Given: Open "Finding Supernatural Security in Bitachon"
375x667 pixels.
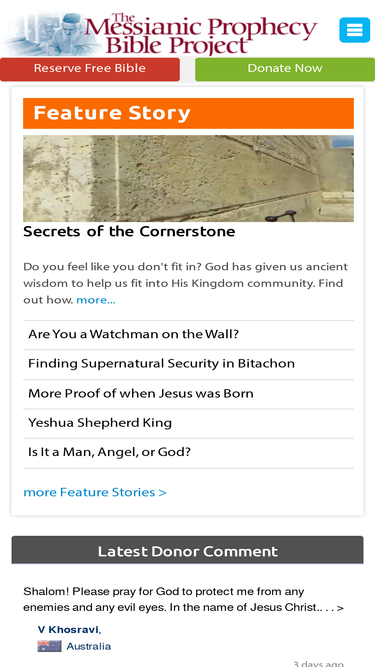Looking at the screenshot, I should pyautogui.click(x=188, y=364).
